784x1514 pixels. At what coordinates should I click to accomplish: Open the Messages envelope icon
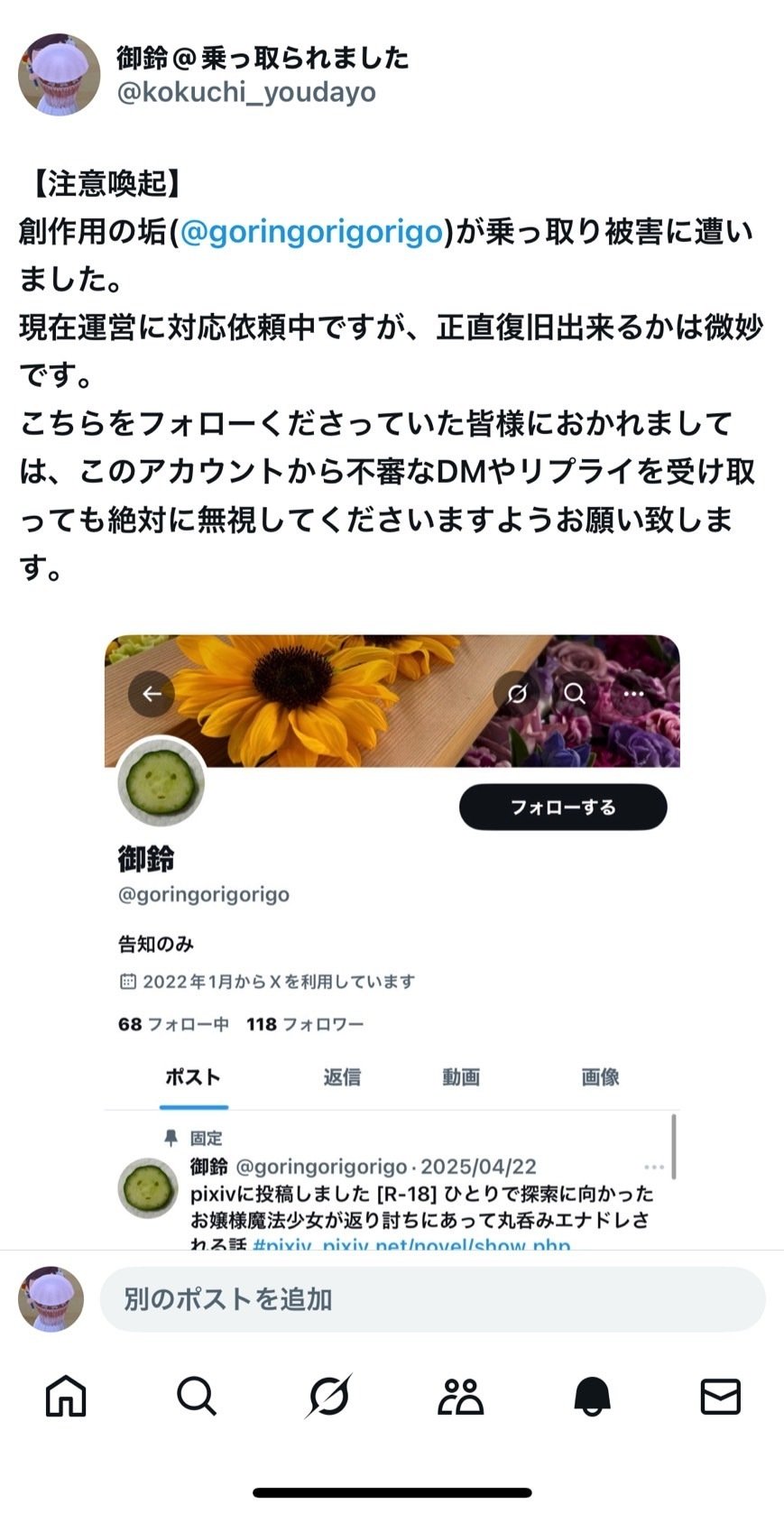coord(718,1397)
